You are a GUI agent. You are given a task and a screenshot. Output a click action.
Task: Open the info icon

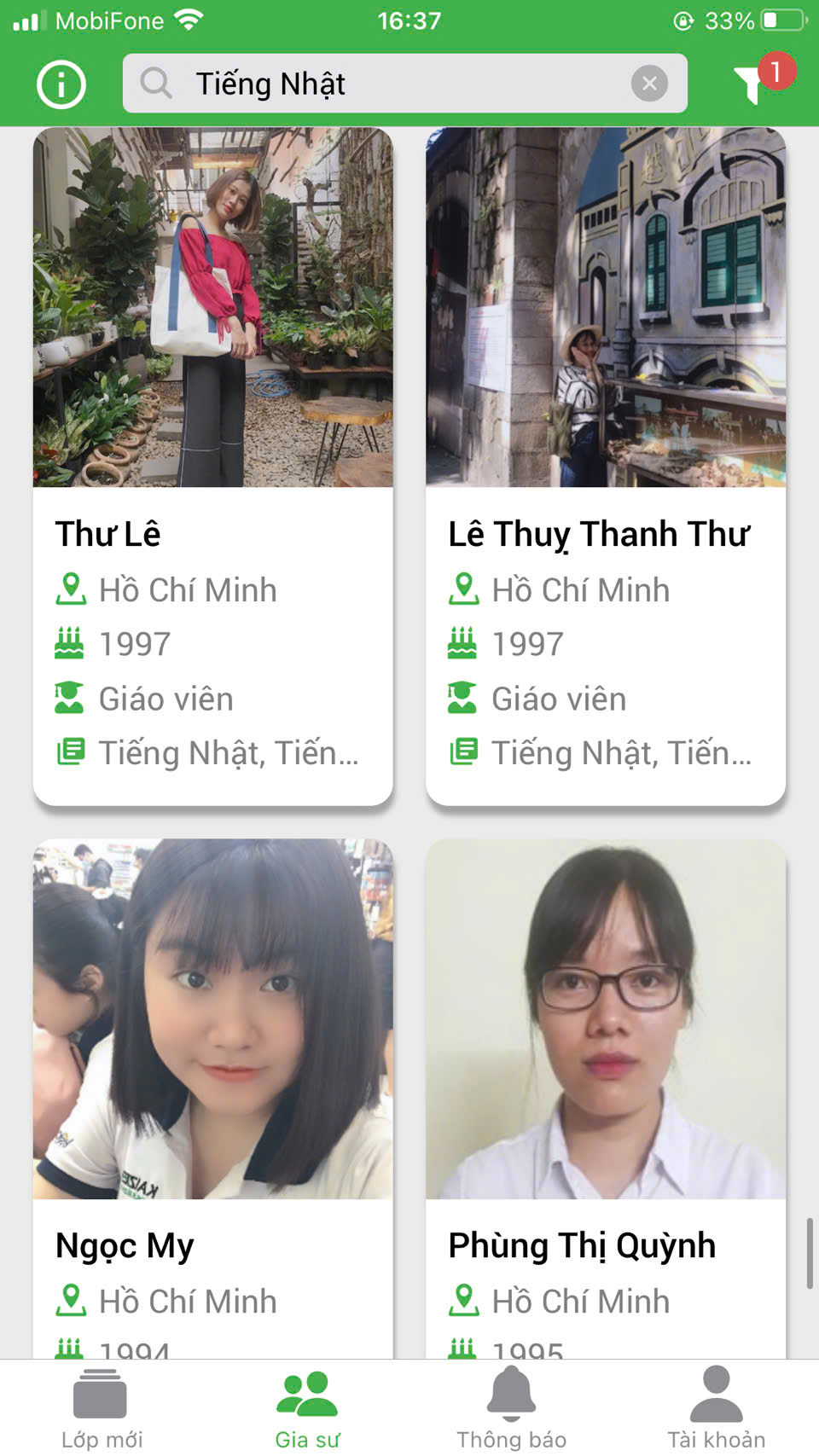click(x=61, y=84)
